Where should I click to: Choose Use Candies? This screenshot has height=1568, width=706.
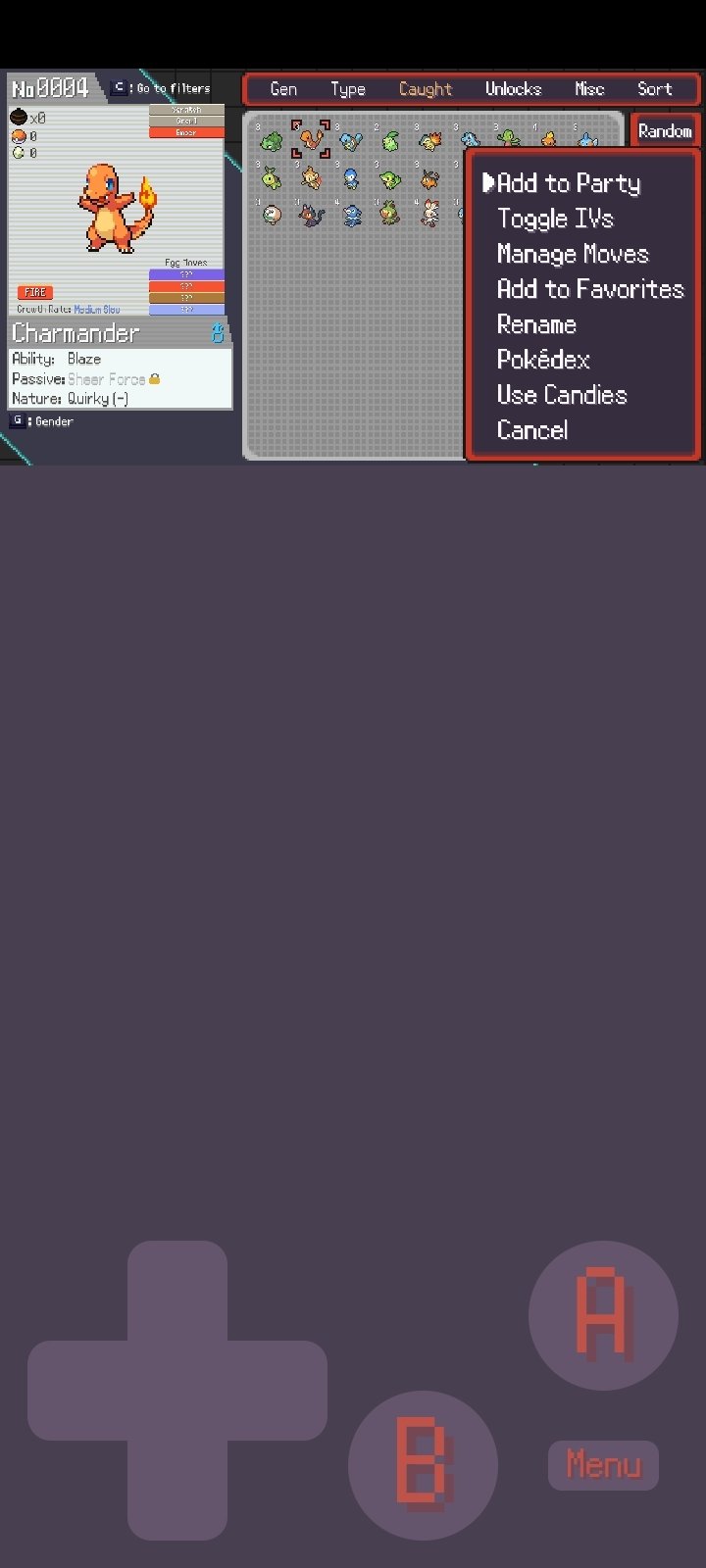click(562, 395)
